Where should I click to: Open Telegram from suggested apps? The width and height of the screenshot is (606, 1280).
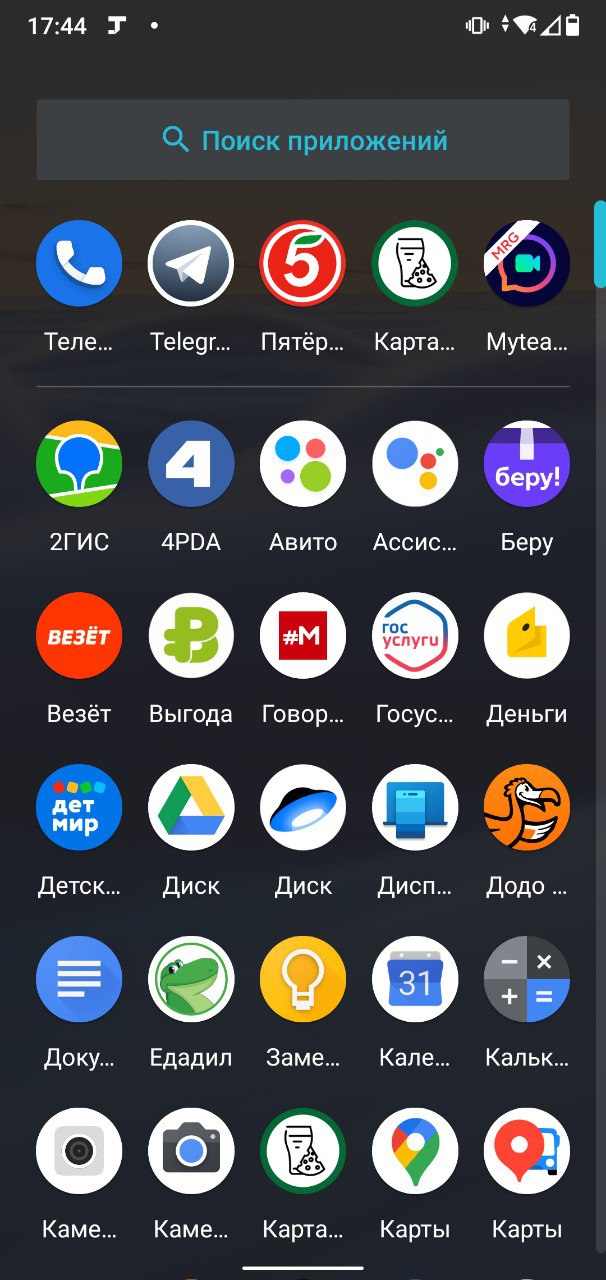191,264
